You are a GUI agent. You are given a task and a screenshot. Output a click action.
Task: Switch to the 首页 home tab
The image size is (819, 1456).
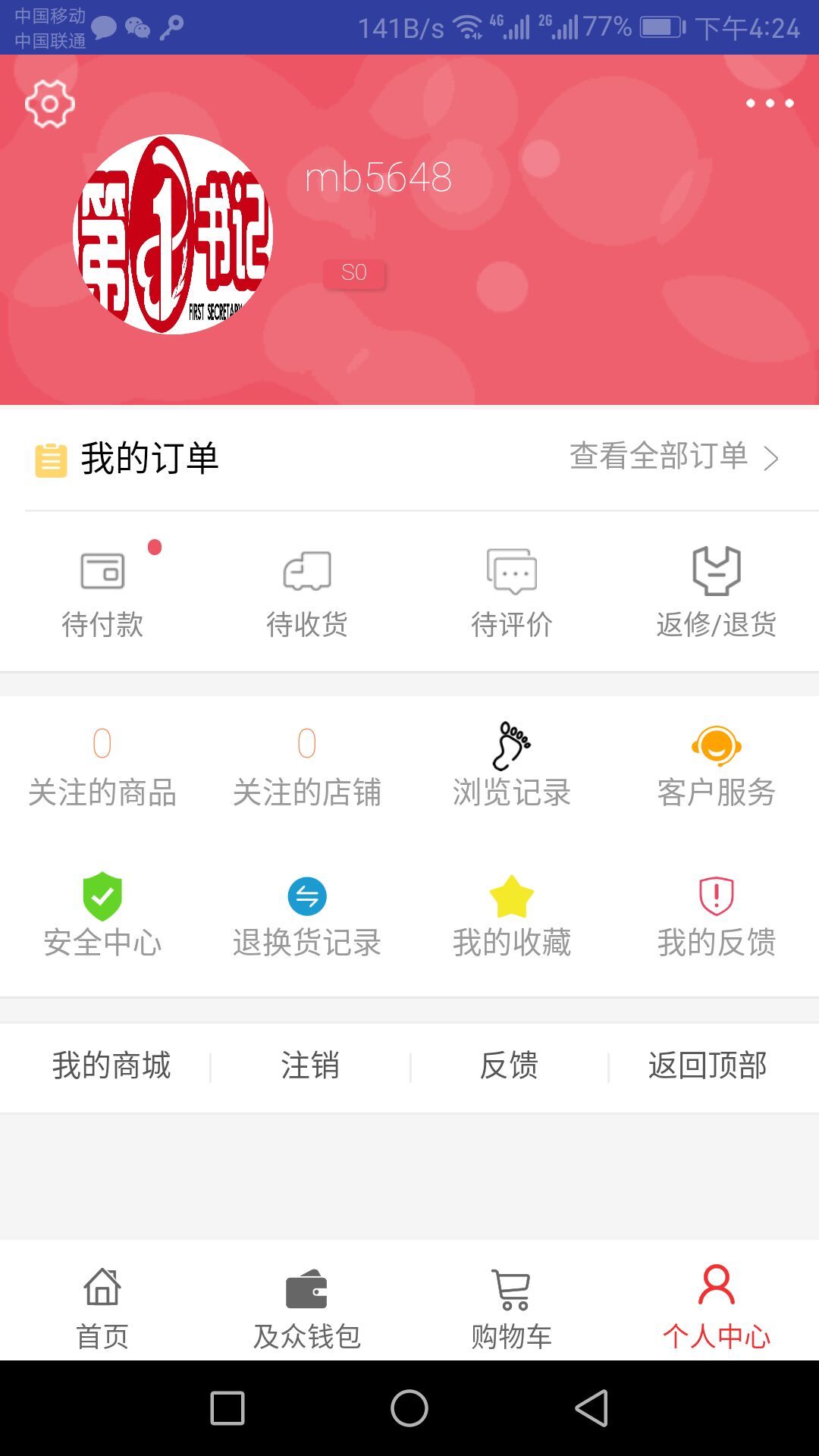[x=102, y=1308]
